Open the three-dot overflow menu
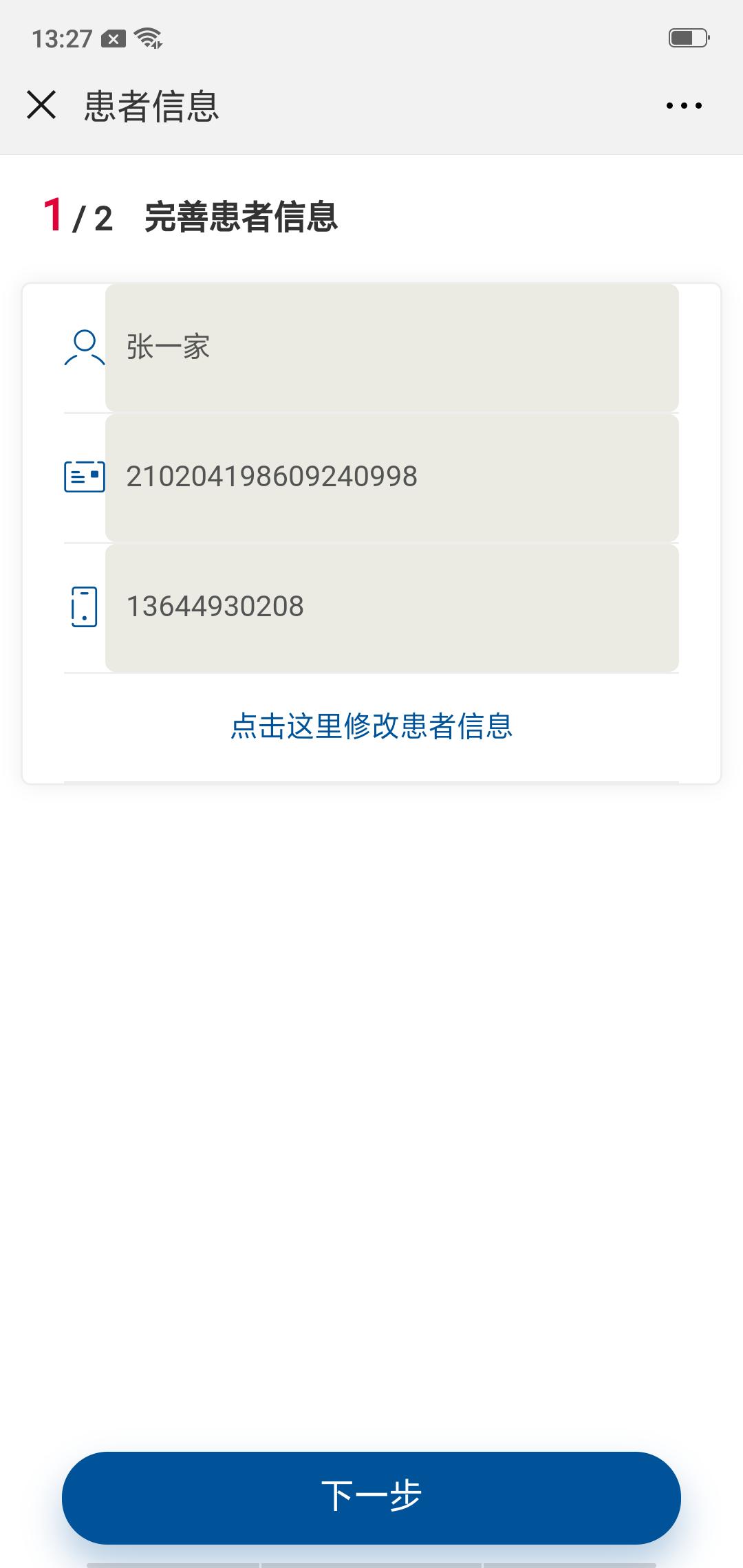 tap(684, 105)
